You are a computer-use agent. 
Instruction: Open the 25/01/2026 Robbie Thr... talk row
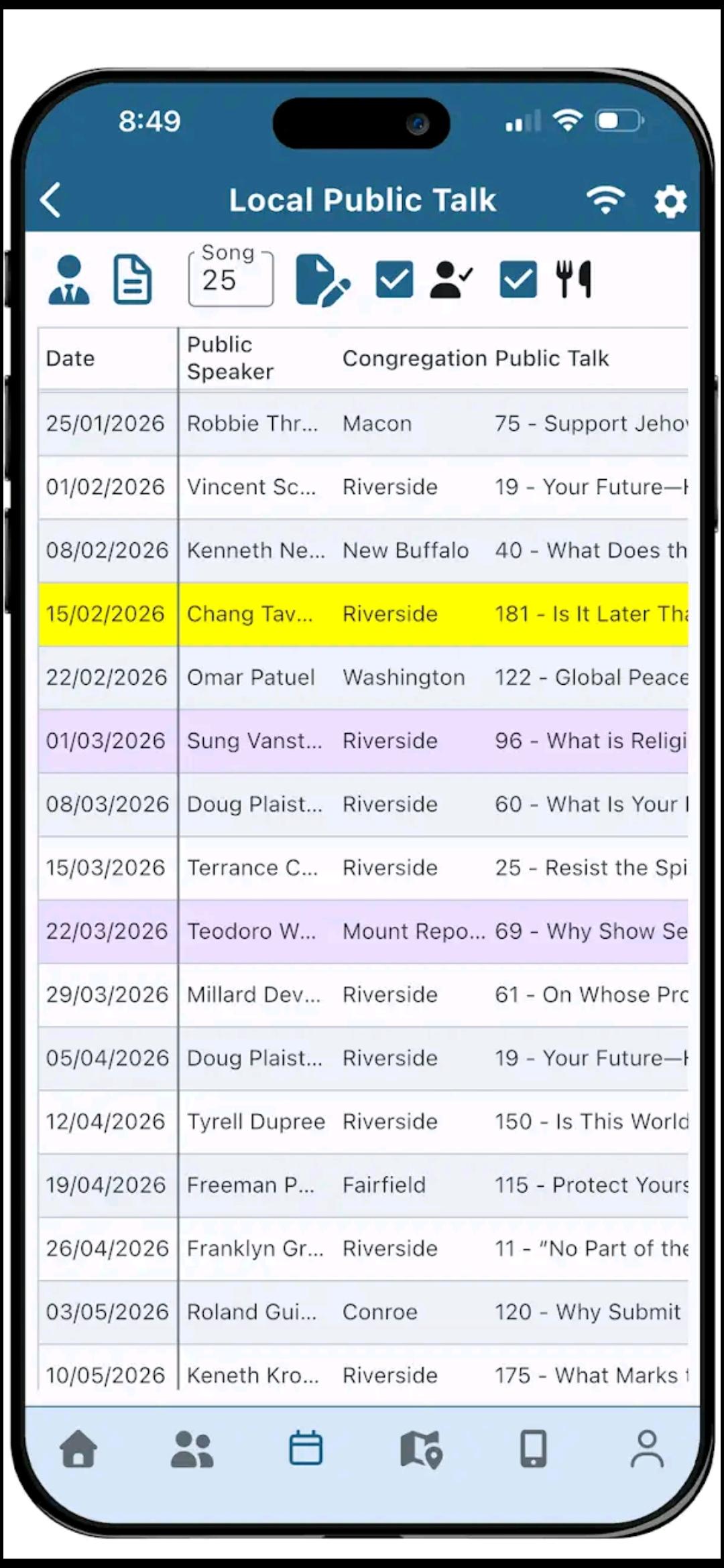pyautogui.click(x=362, y=423)
